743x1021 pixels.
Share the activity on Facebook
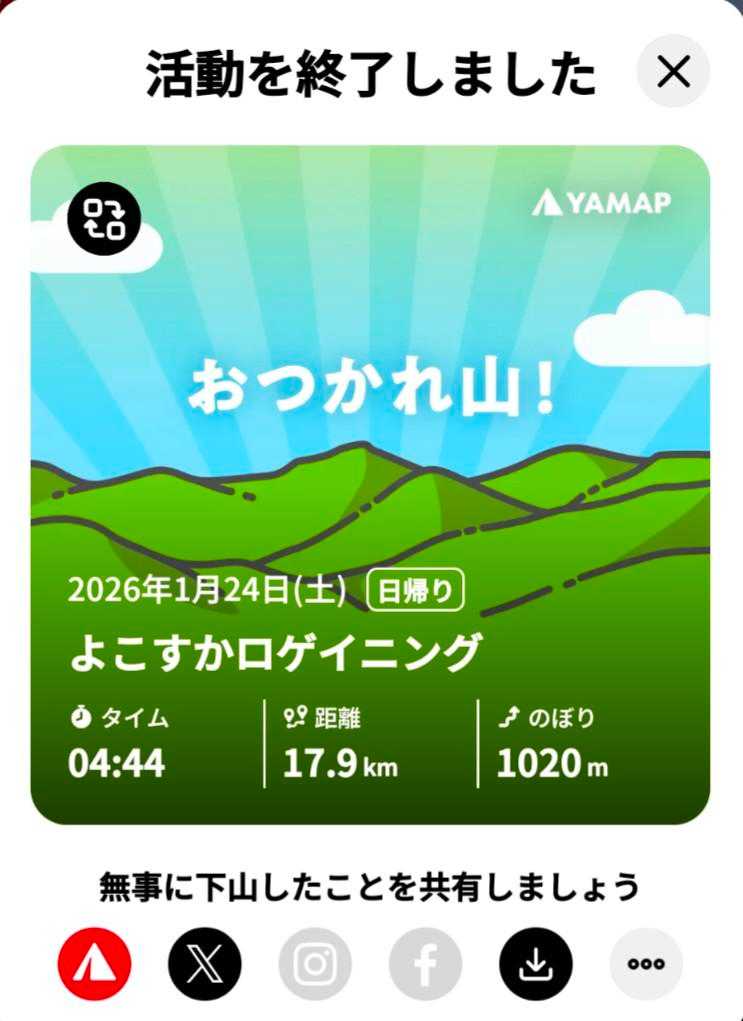click(x=426, y=965)
